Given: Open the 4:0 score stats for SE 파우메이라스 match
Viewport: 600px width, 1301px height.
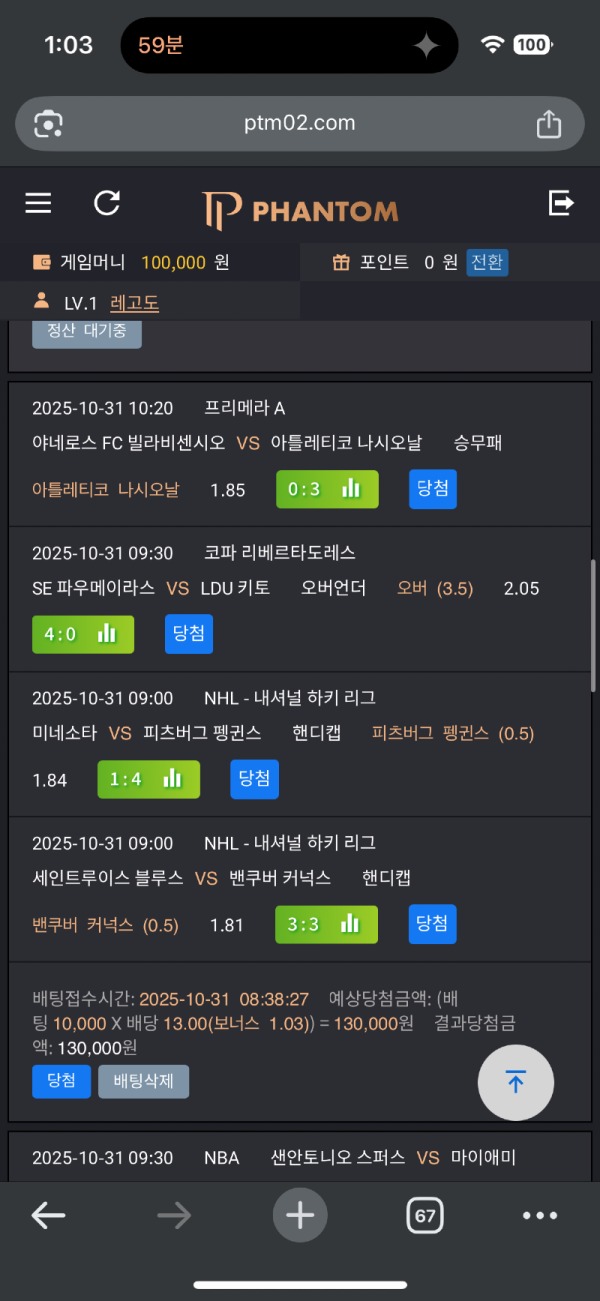Looking at the screenshot, I should [83, 634].
